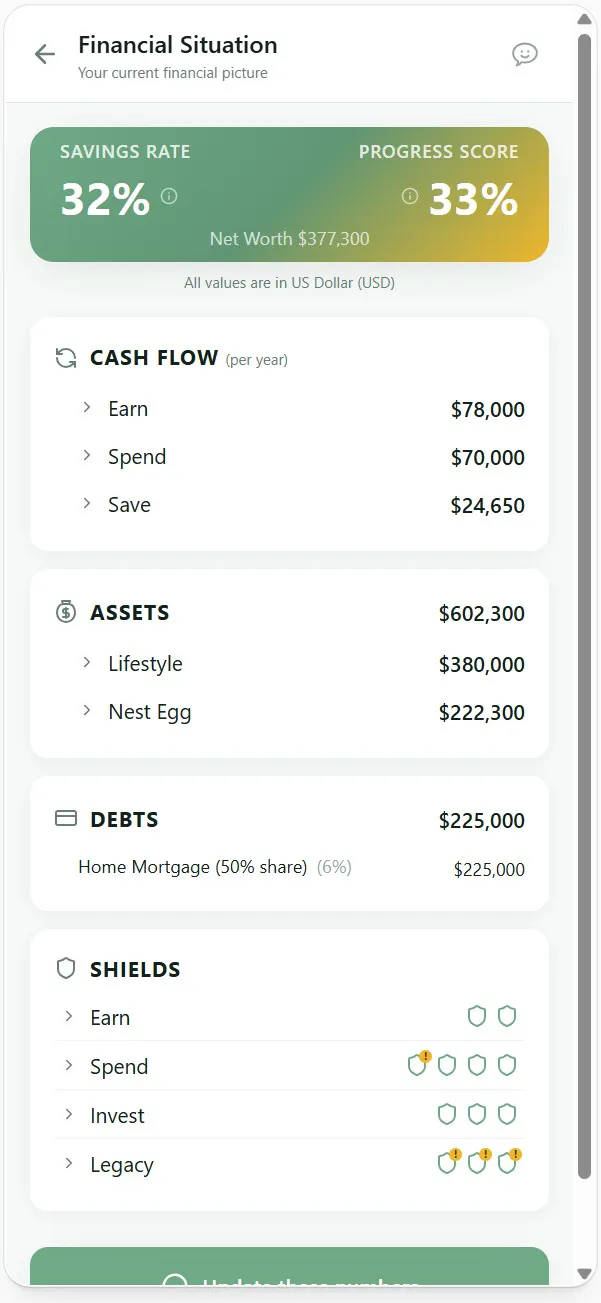This screenshot has height=1303, width=601.
Task: Expand the Spend row under Shields
Action: [x=290, y=1066]
